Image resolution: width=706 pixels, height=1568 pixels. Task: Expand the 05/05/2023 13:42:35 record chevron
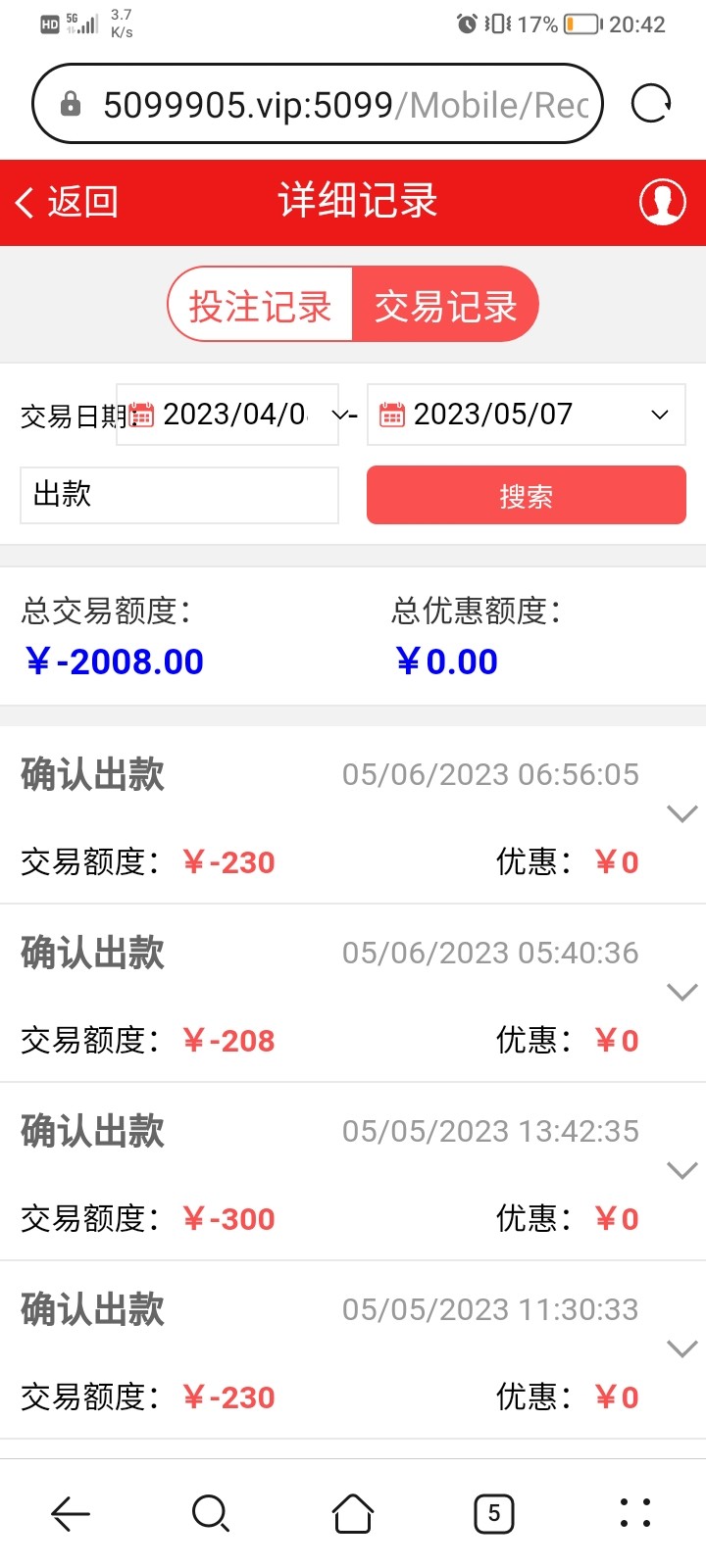click(682, 1170)
